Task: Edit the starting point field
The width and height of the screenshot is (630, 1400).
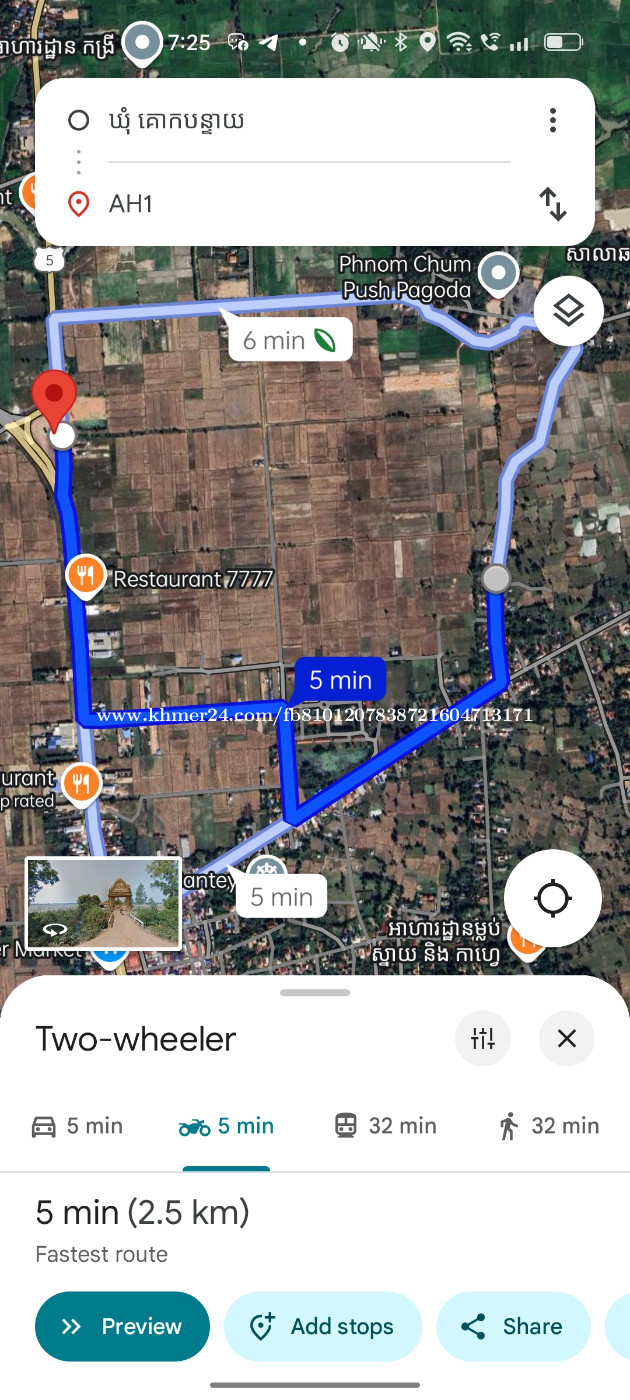Action: (300, 122)
